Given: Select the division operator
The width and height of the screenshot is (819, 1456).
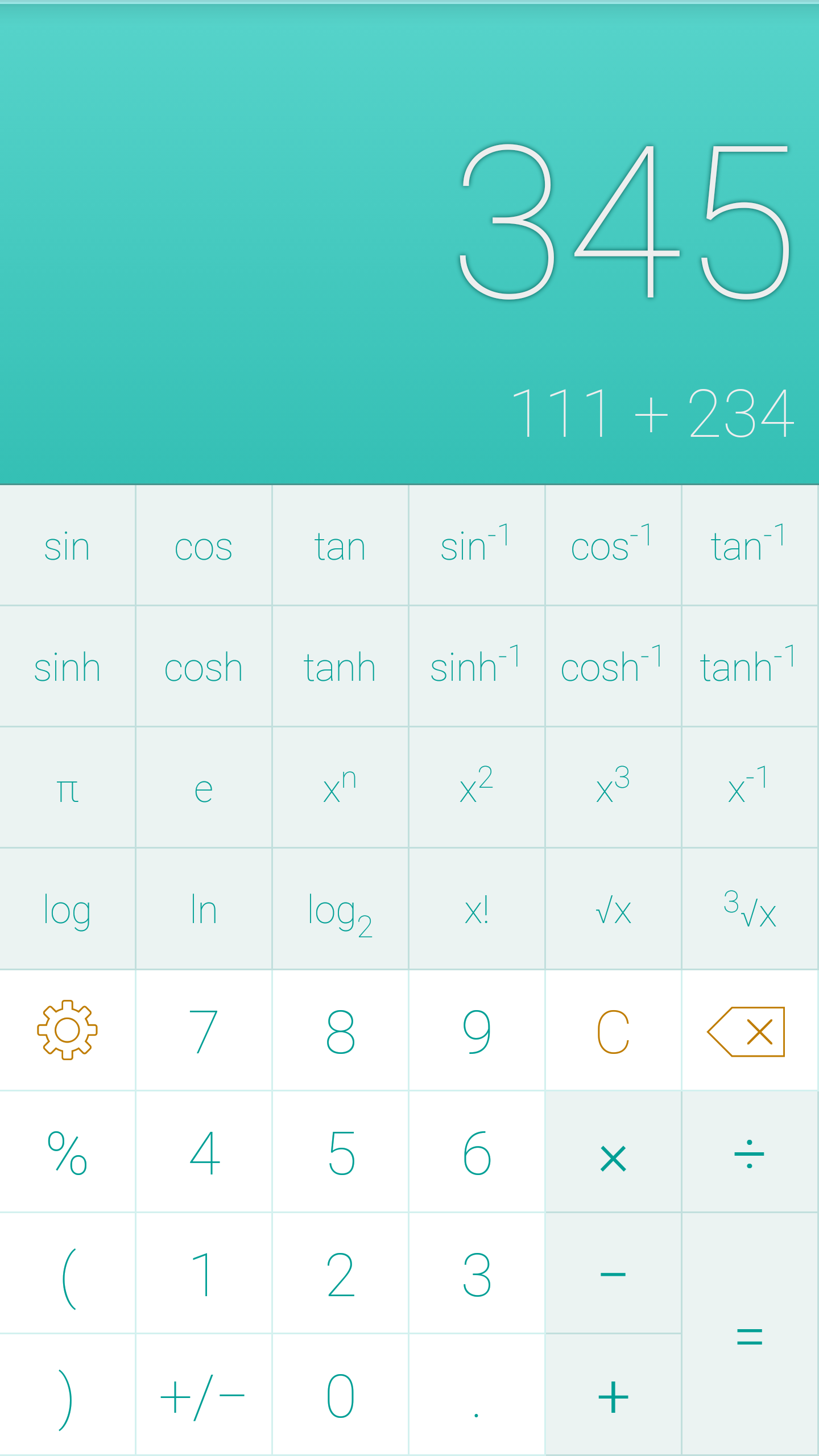Looking at the screenshot, I should pos(750,1152).
